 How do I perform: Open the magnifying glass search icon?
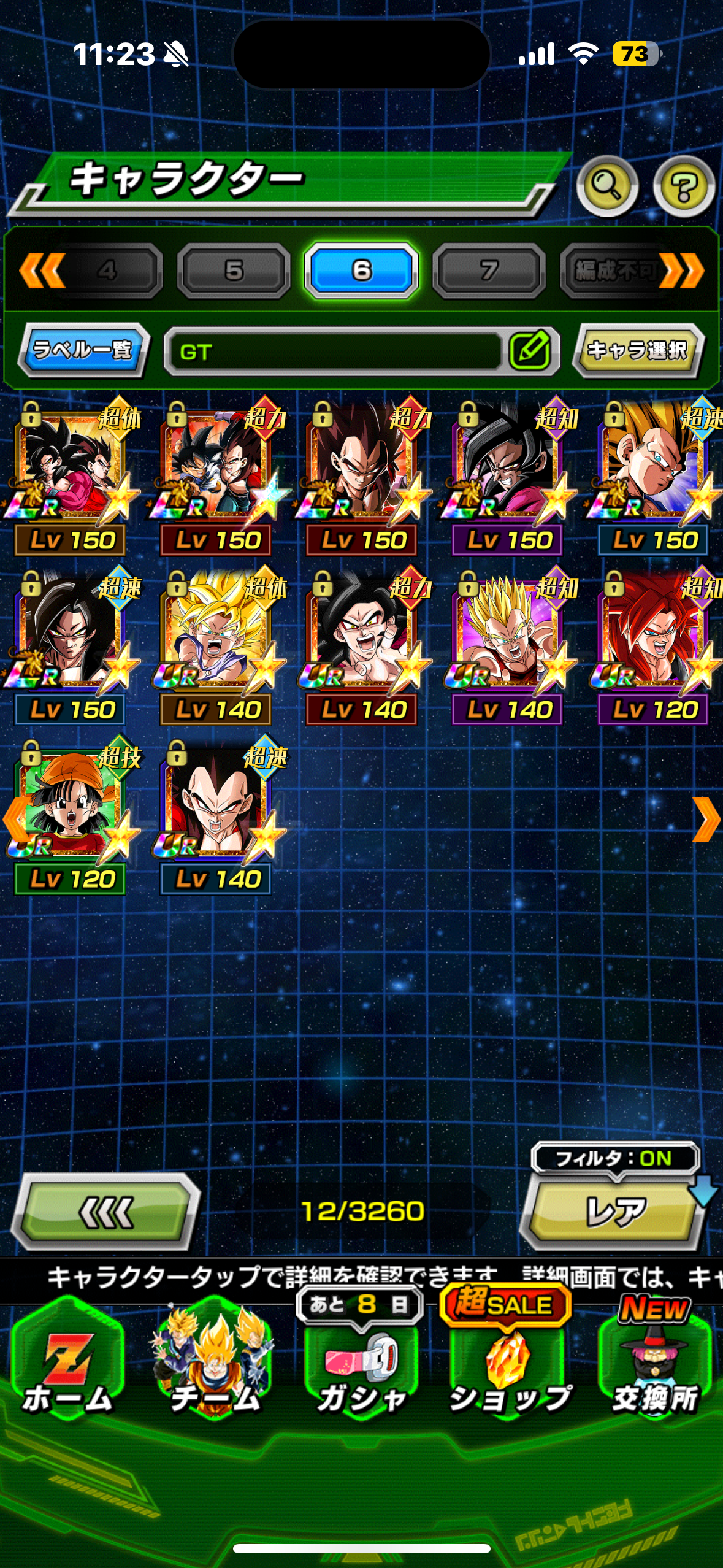pyautogui.click(x=607, y=186)
